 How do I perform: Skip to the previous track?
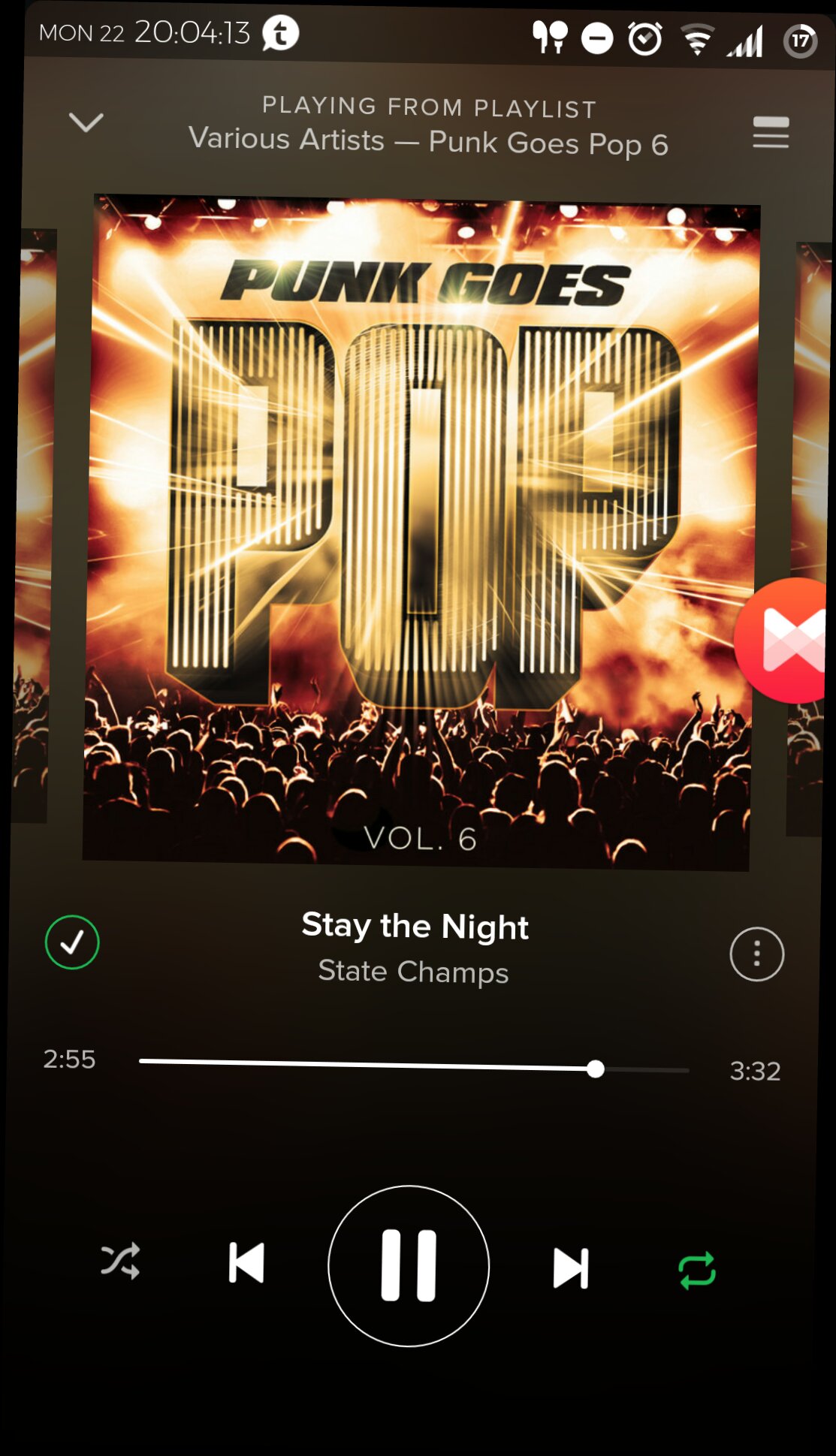tap(246, 1263)
